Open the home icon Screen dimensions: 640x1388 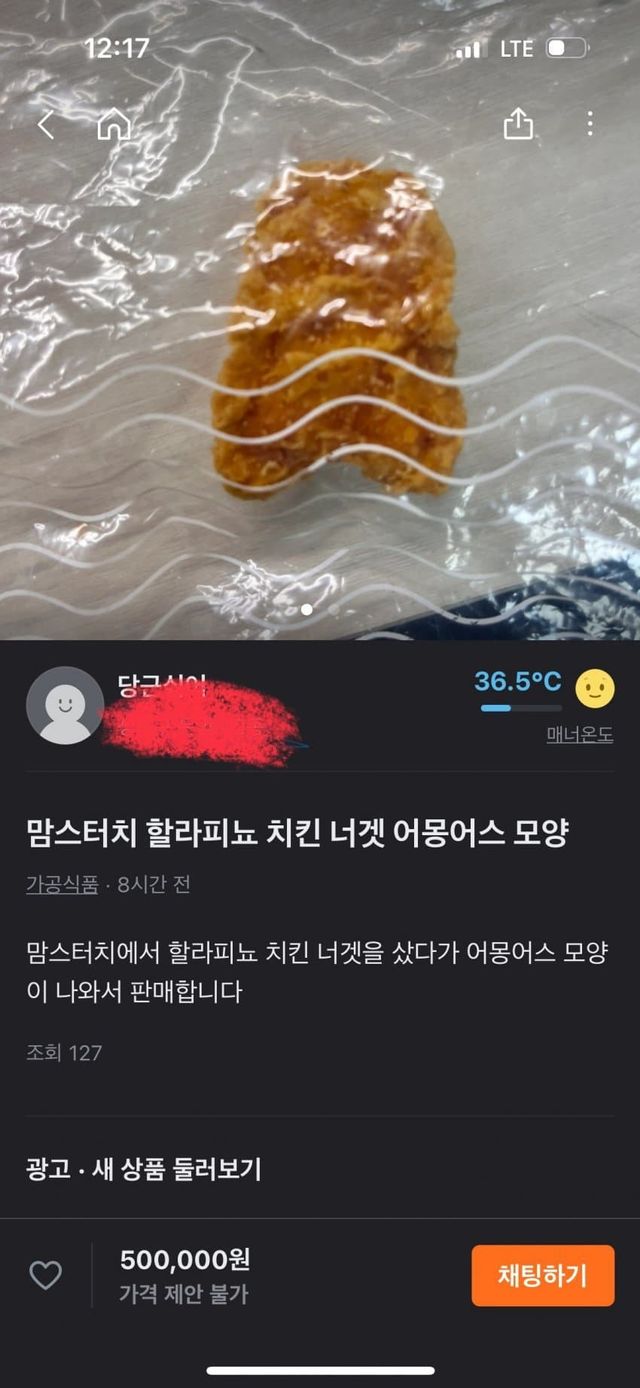click(x=114, y=125)
